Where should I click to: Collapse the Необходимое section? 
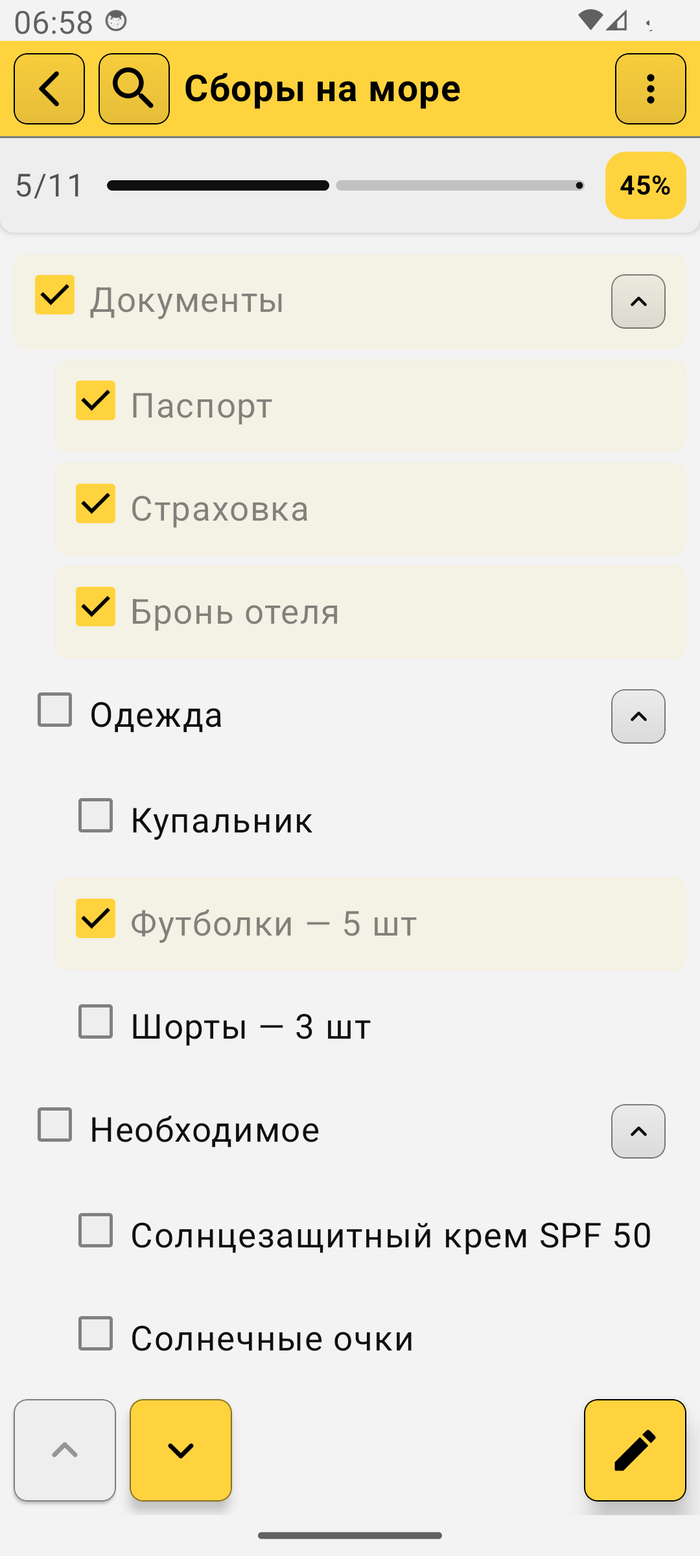(x=638, y=1131)
